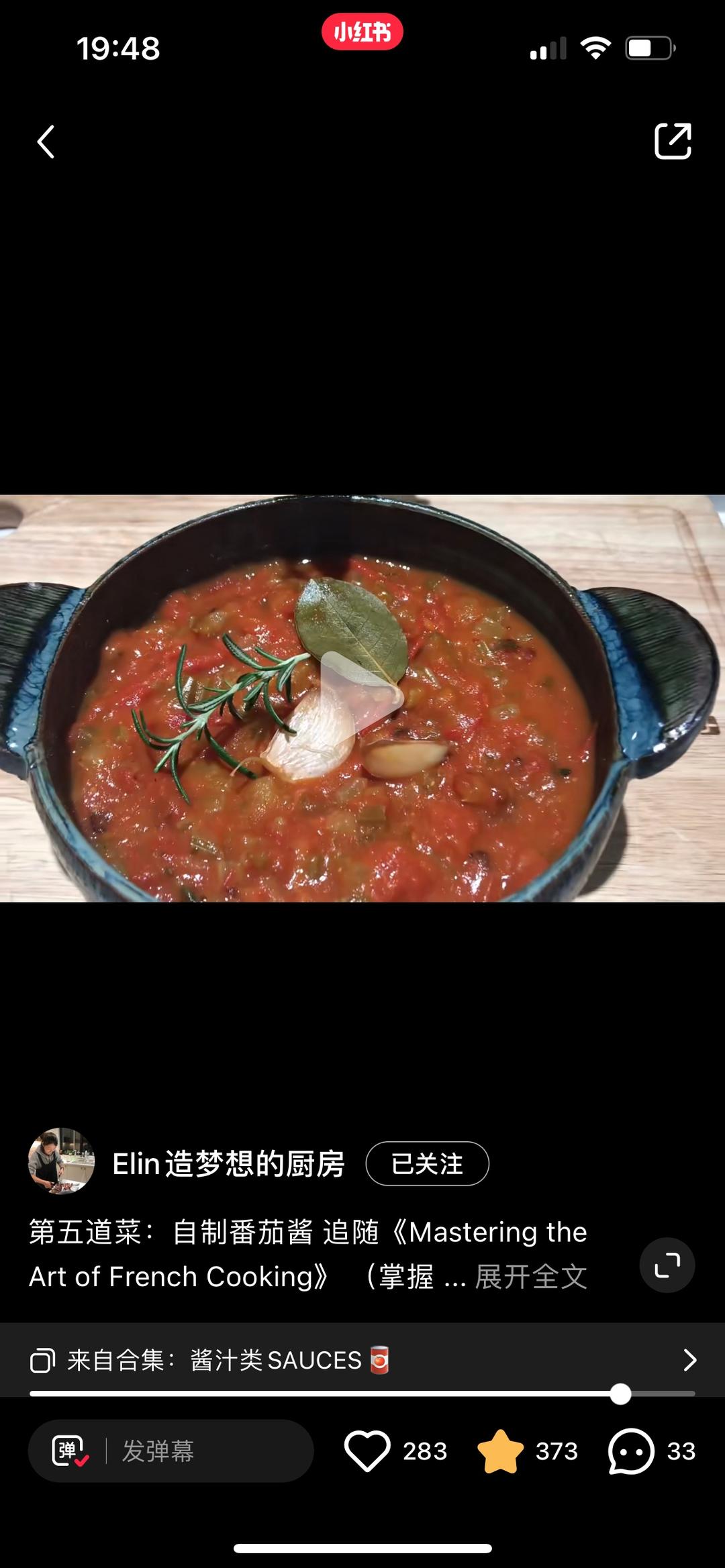This screenshot has height=1568, width=725.
Task: Go back using the top-left arrow
Action: [46, 142]
